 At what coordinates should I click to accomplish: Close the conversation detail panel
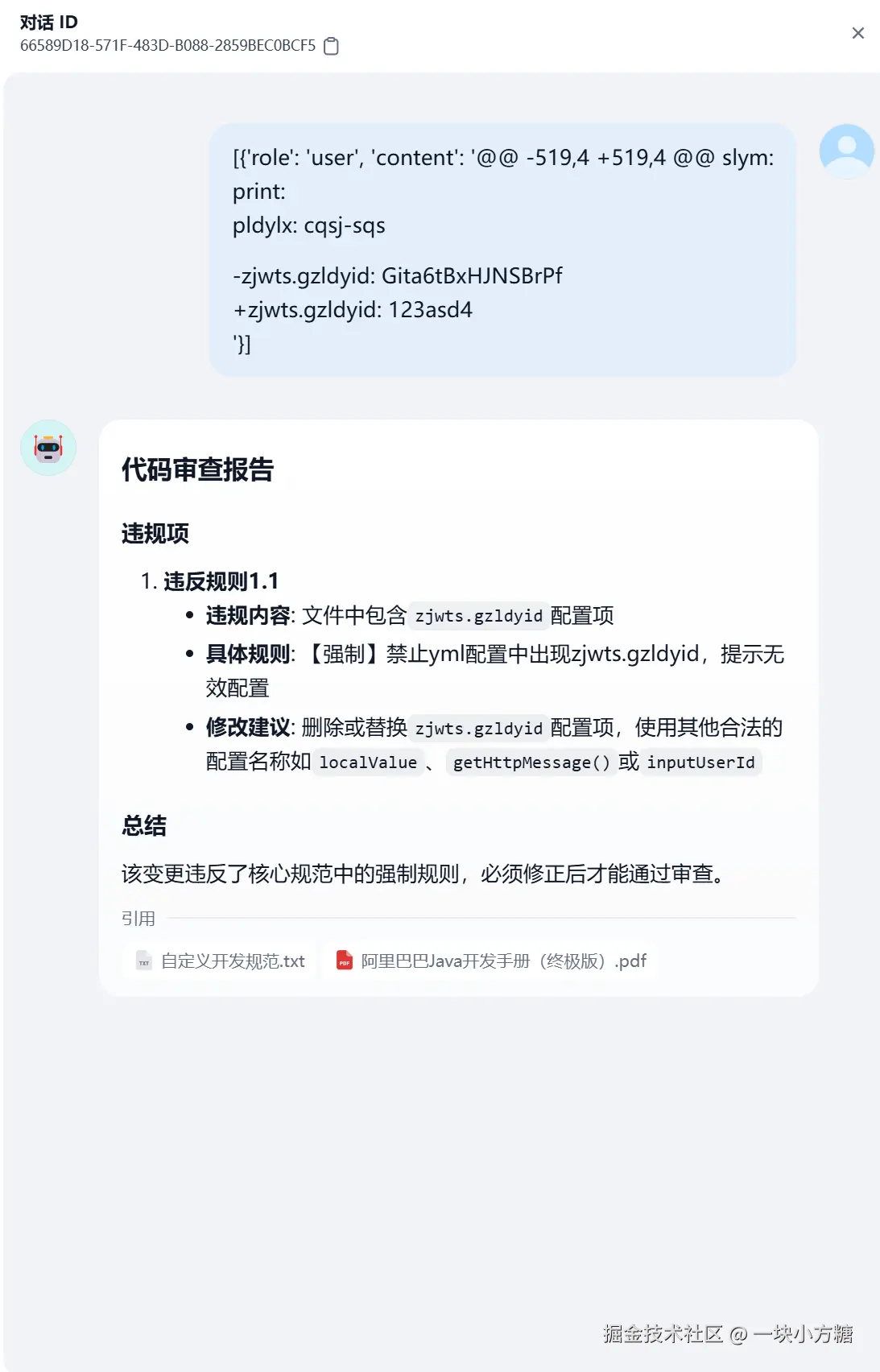[x=857, y=33]
